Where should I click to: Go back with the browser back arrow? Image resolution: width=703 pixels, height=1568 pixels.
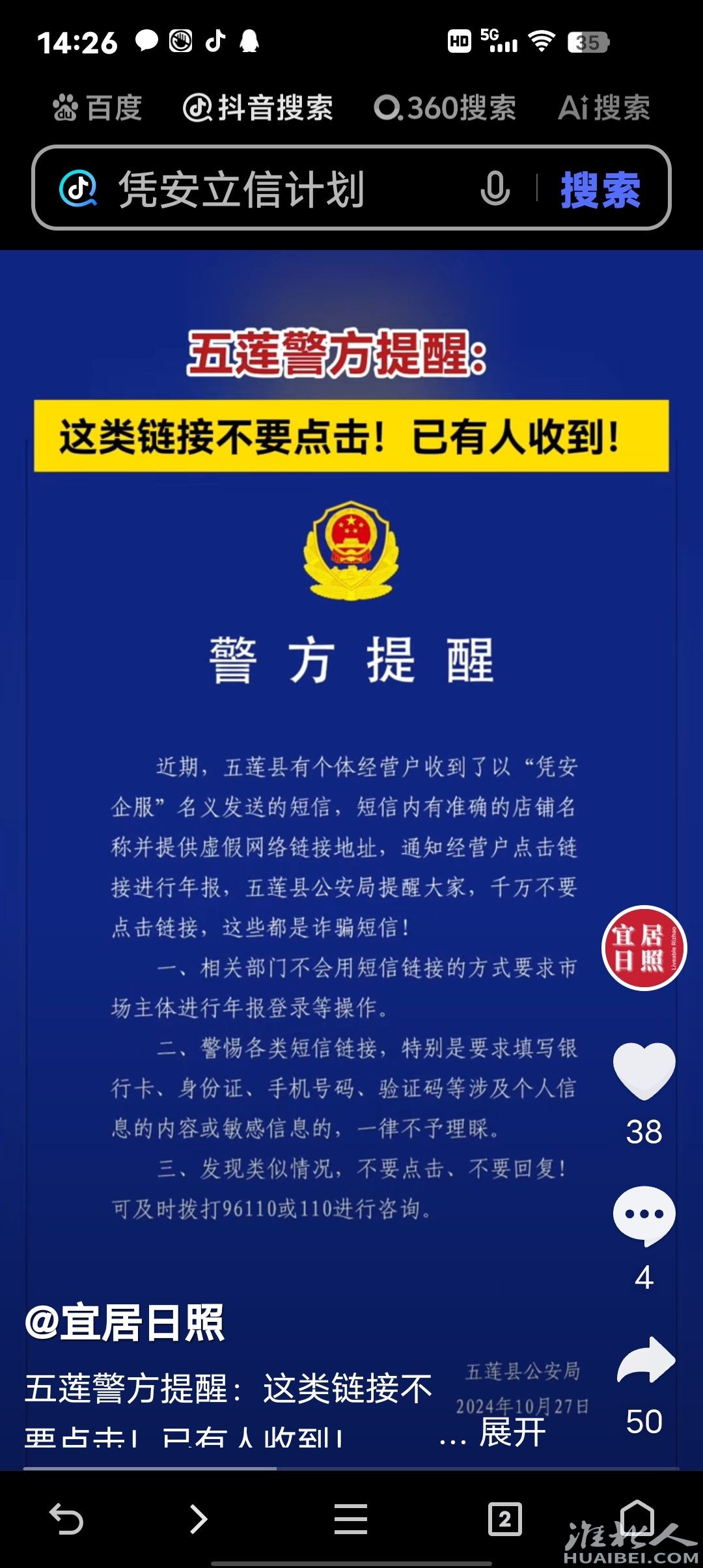tap(66, 1519)
